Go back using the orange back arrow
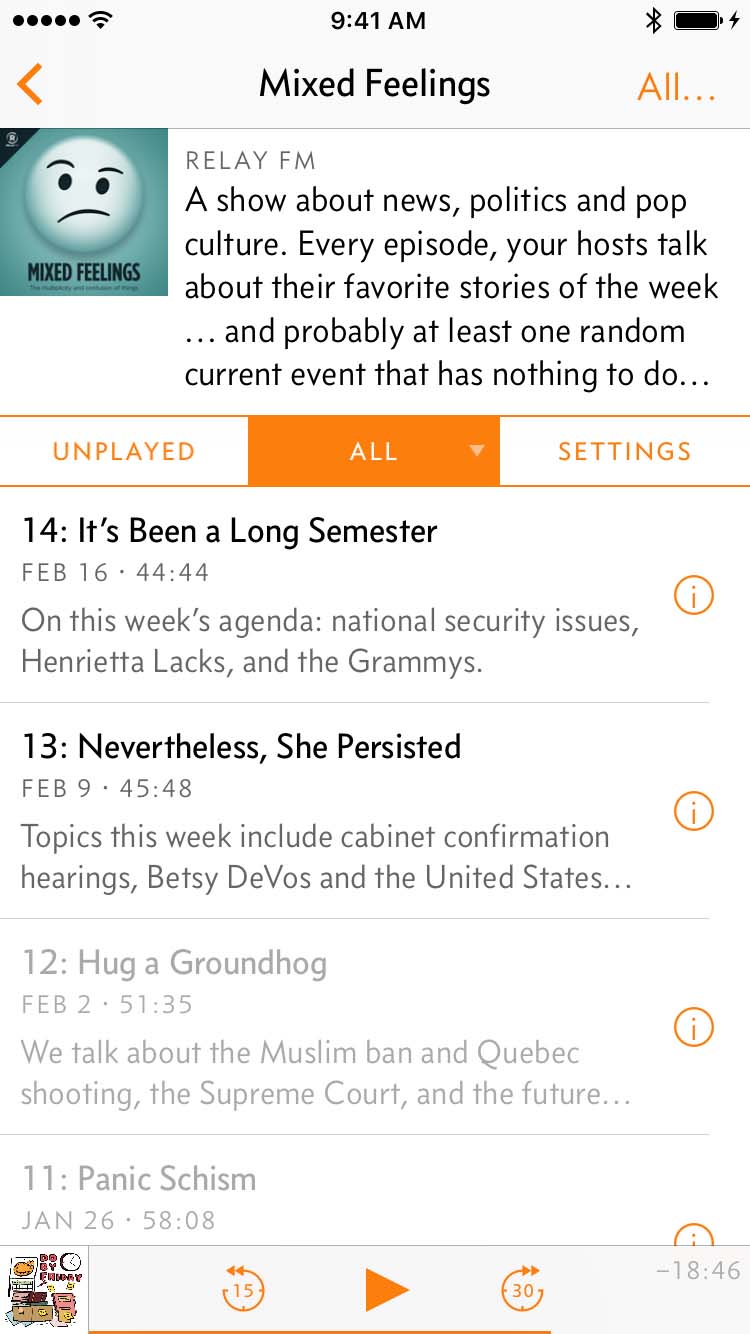The width and height of the screenshot is (750, 1334). [x=31, y=84]
